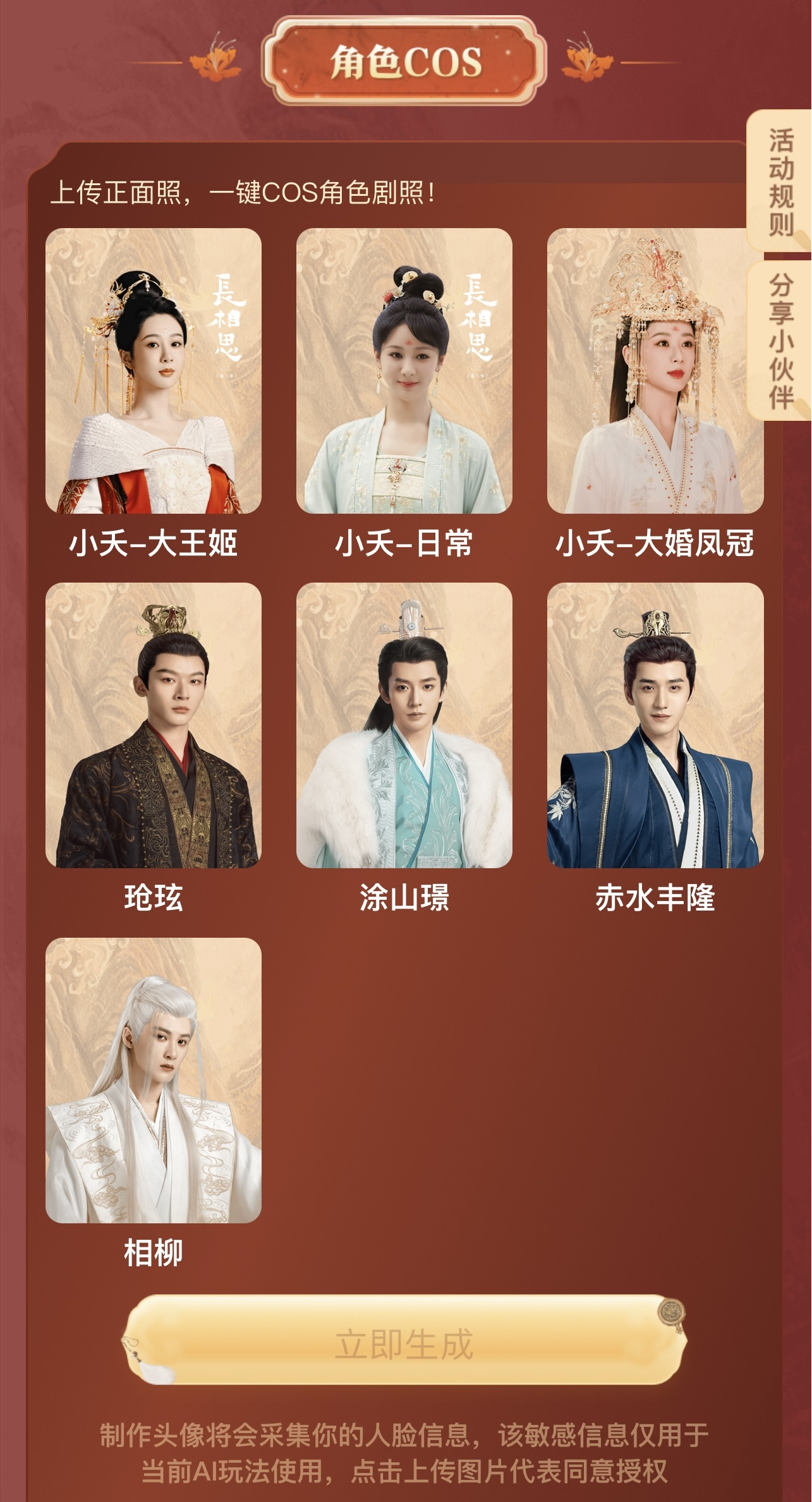Tap 分享小伙伴 to share
Screen dimensions: 812x1502
coord(780,341)
